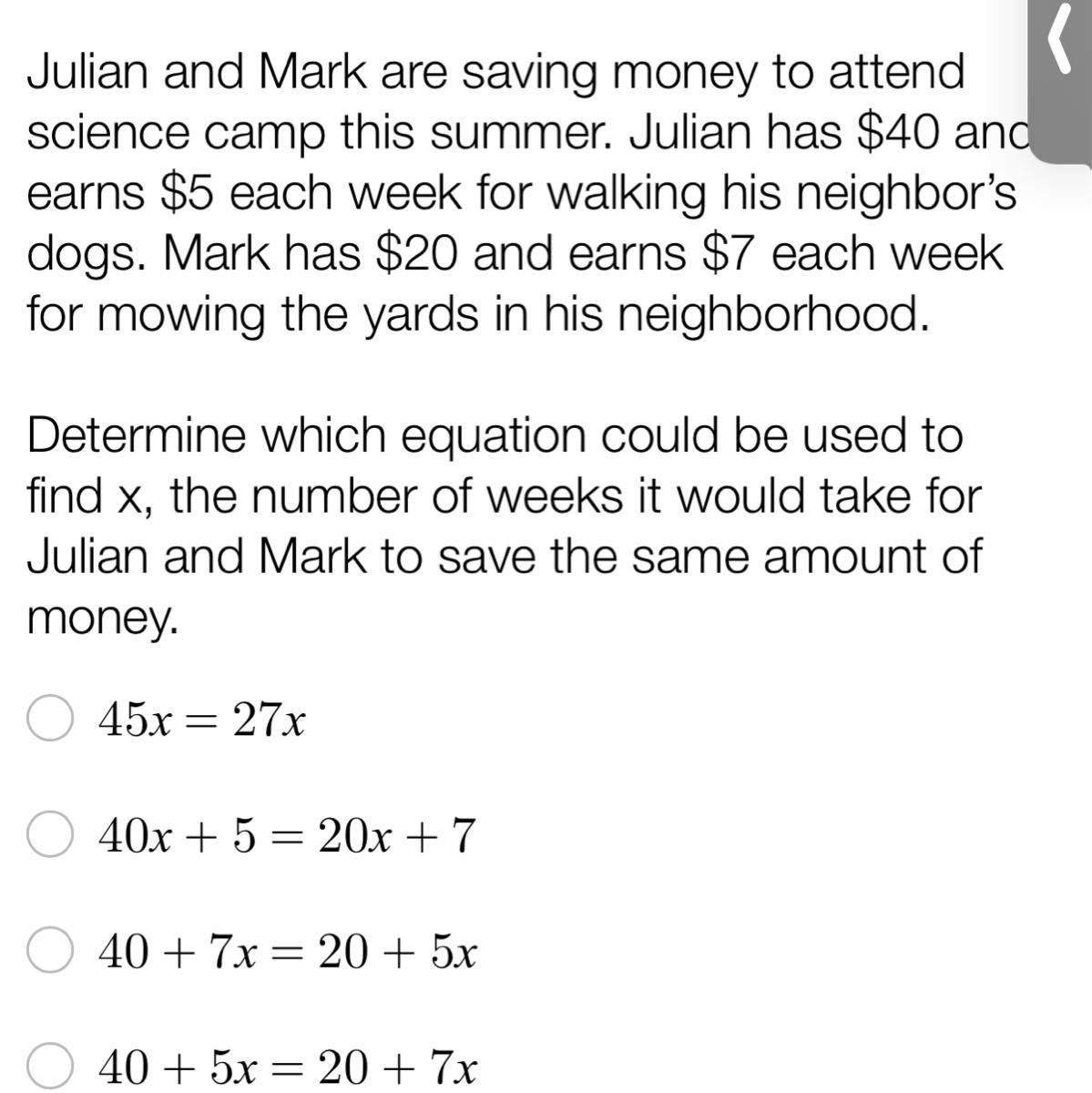Select the answer 45x = 27x
Image resolution: width=1092 pixels, height=1093 pixels.
(x=50, y=720)
